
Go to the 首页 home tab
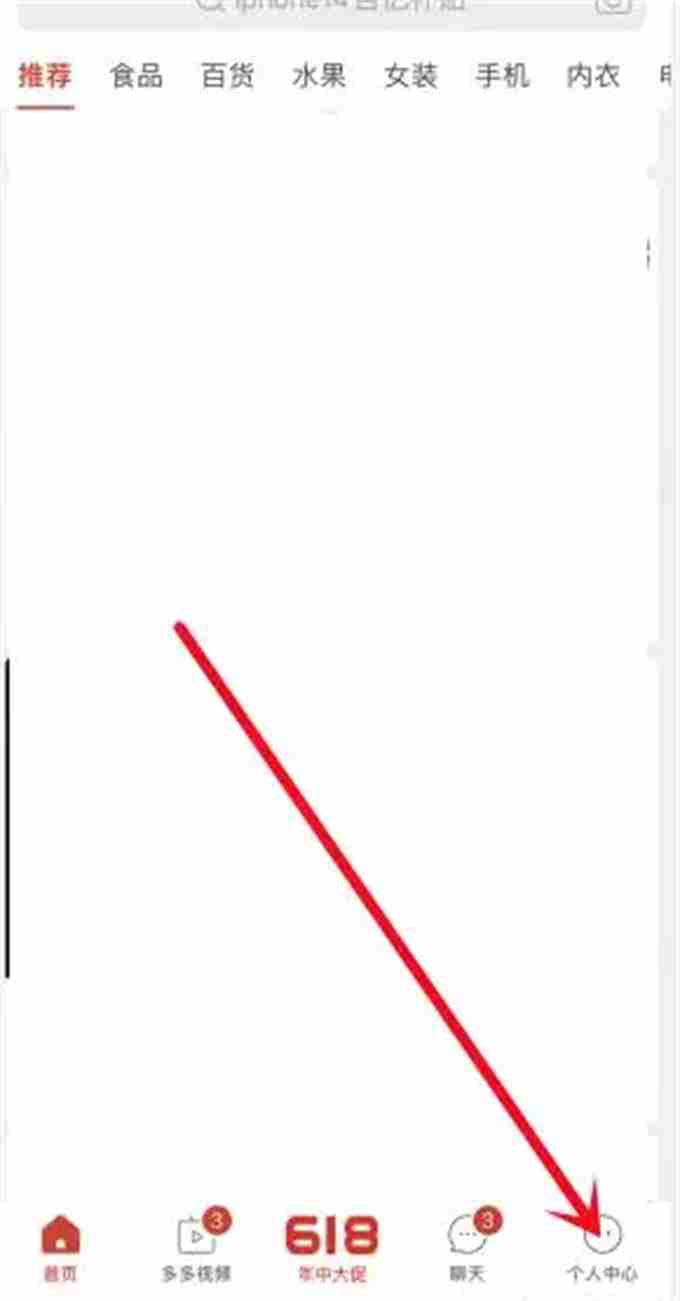click(x=60, y=1247)
